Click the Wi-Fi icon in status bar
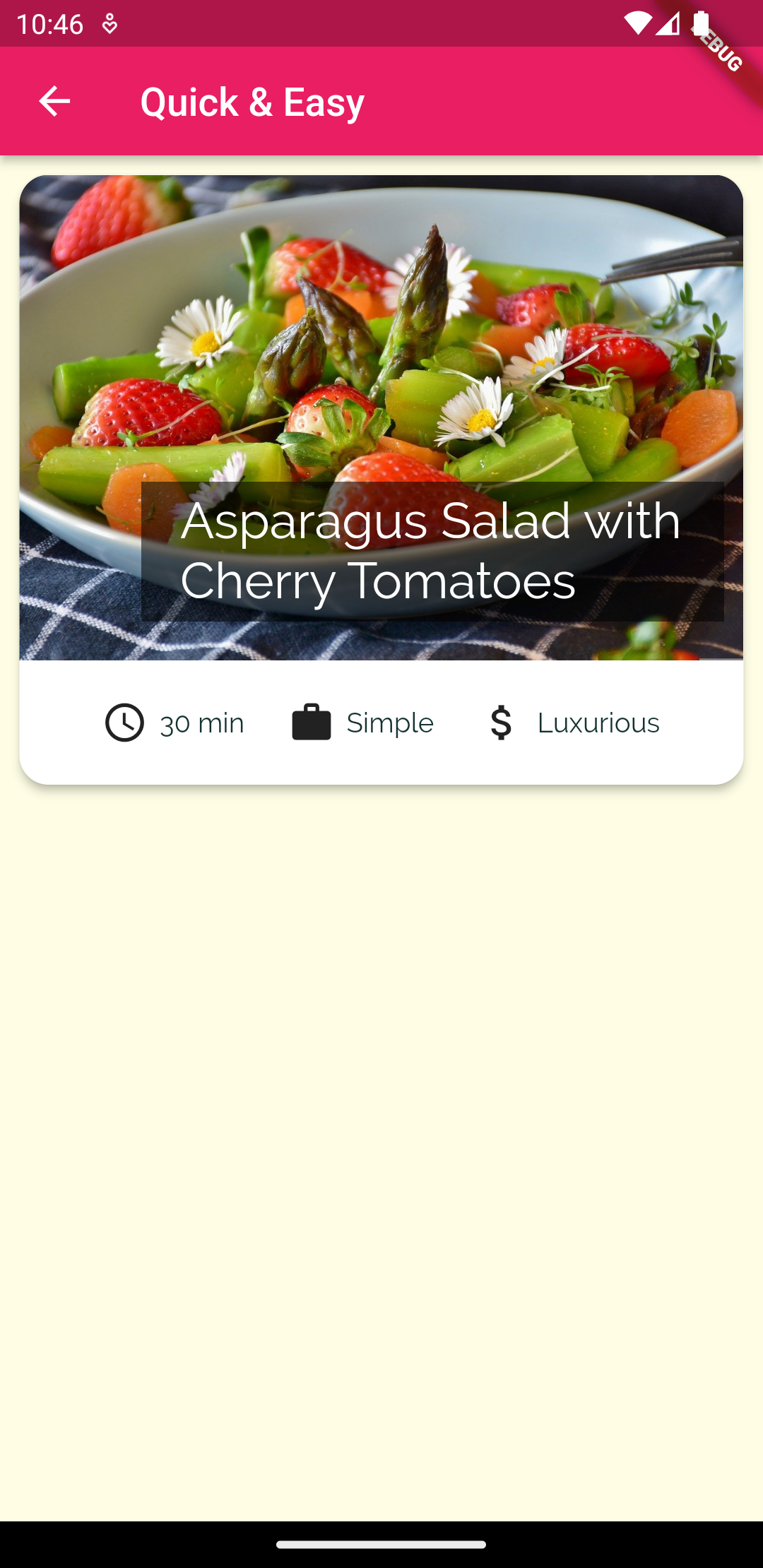The height and width of the screenshot is (1568, 763). pyautogui.click(x=639, y=24)
